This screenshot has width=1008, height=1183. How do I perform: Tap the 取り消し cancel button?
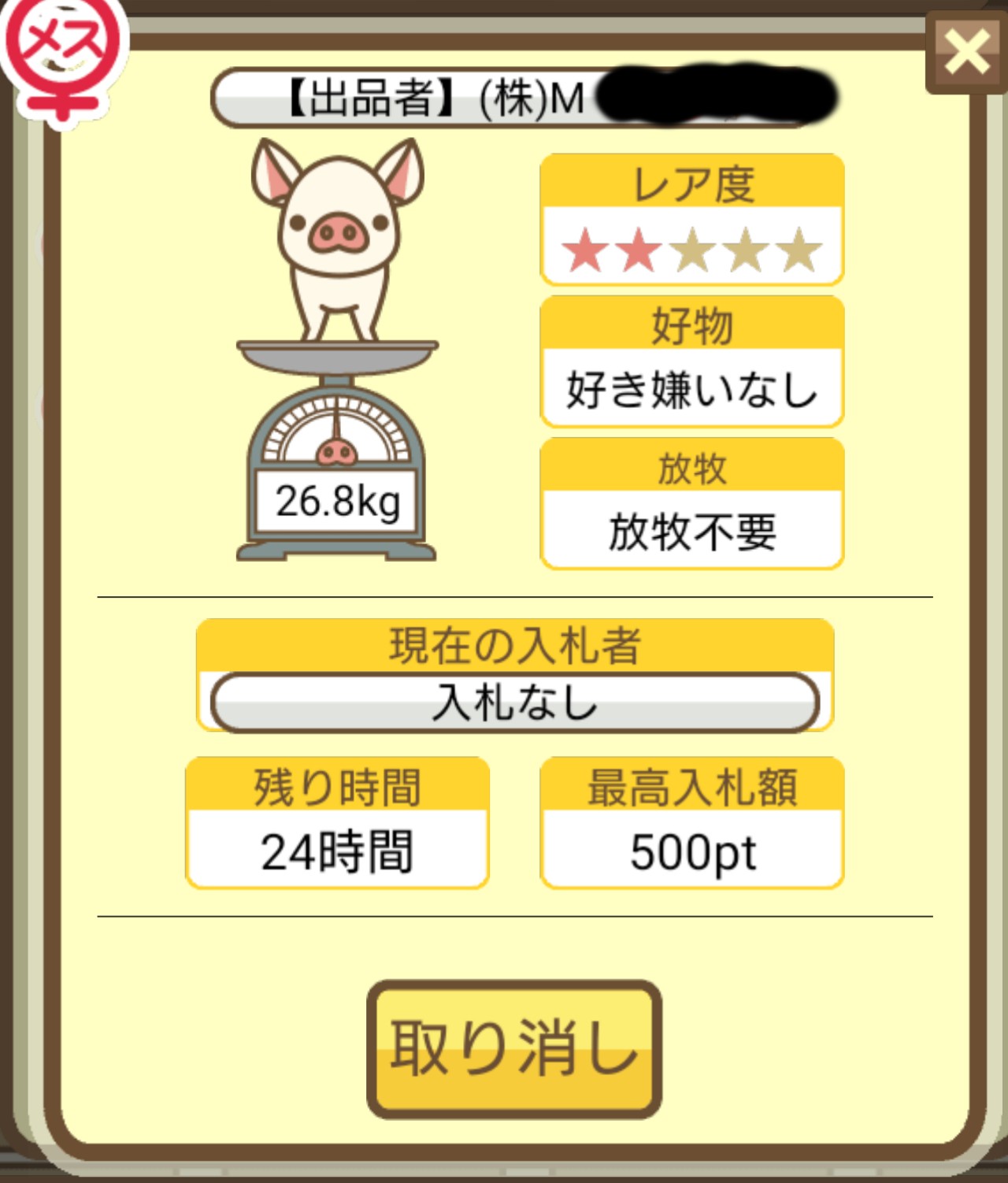click(x=513, y=1048)
